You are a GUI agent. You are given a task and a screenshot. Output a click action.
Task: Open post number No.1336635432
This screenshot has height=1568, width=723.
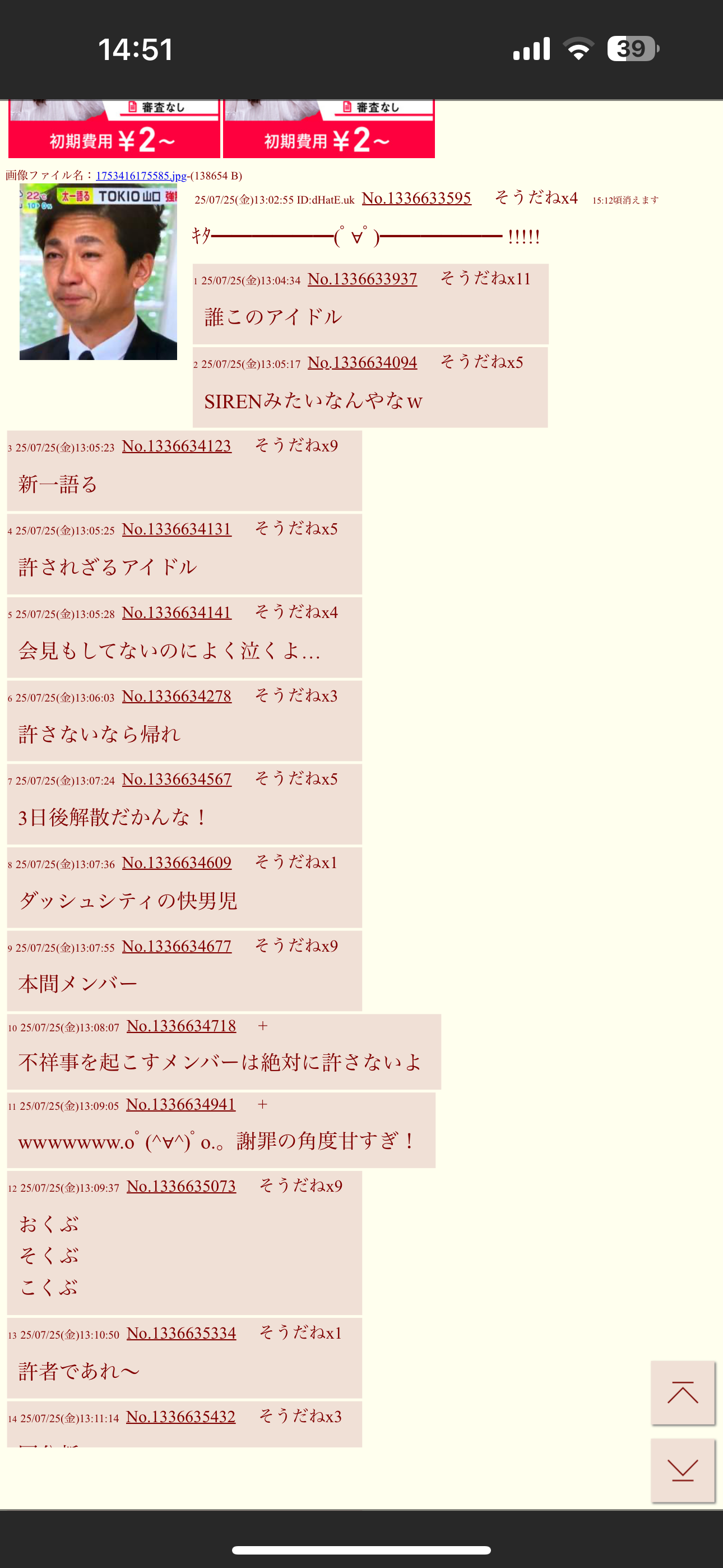[x=180, y=1417]
